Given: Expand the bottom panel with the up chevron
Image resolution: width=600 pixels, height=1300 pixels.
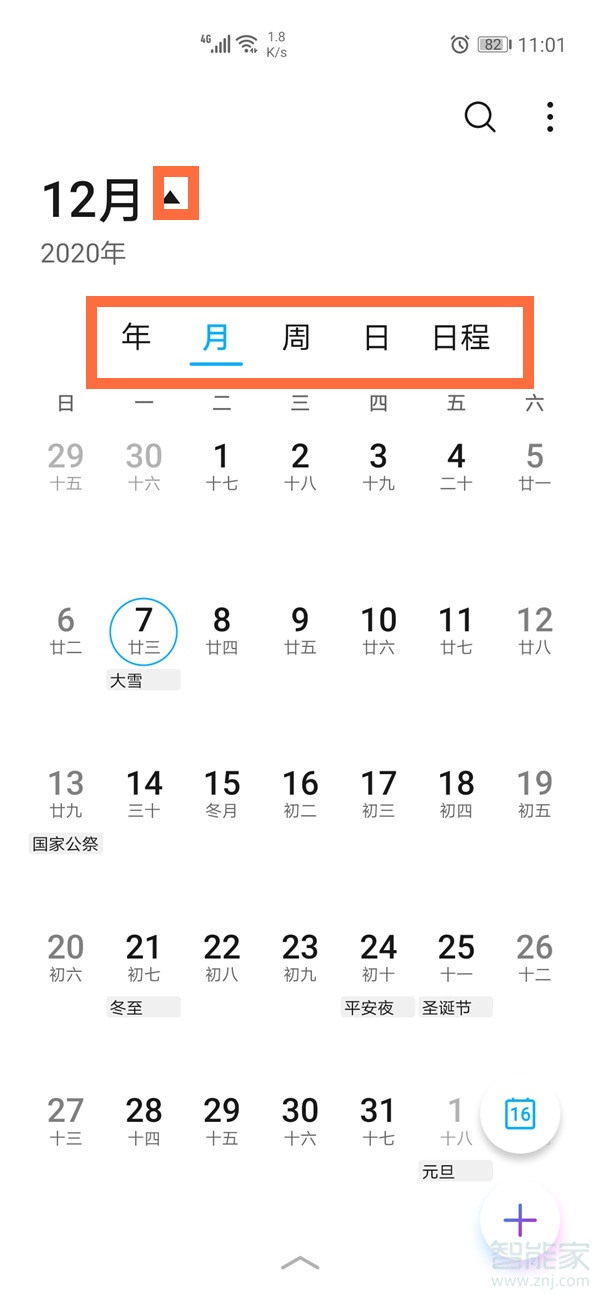Looking at the screenshot, I should 300,1263.
